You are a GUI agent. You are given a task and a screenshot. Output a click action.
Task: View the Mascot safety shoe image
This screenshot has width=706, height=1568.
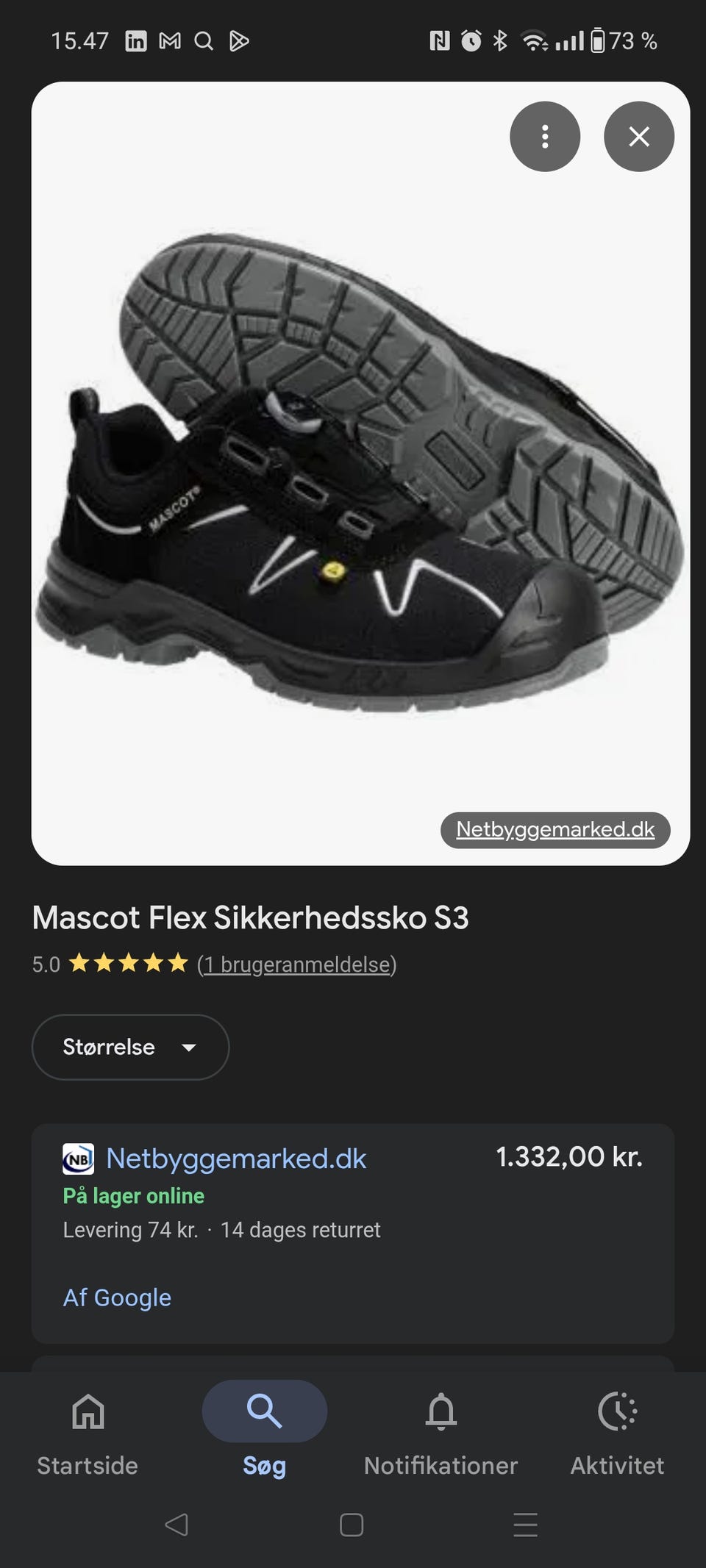pyautogui.click(x=360, y=473)
